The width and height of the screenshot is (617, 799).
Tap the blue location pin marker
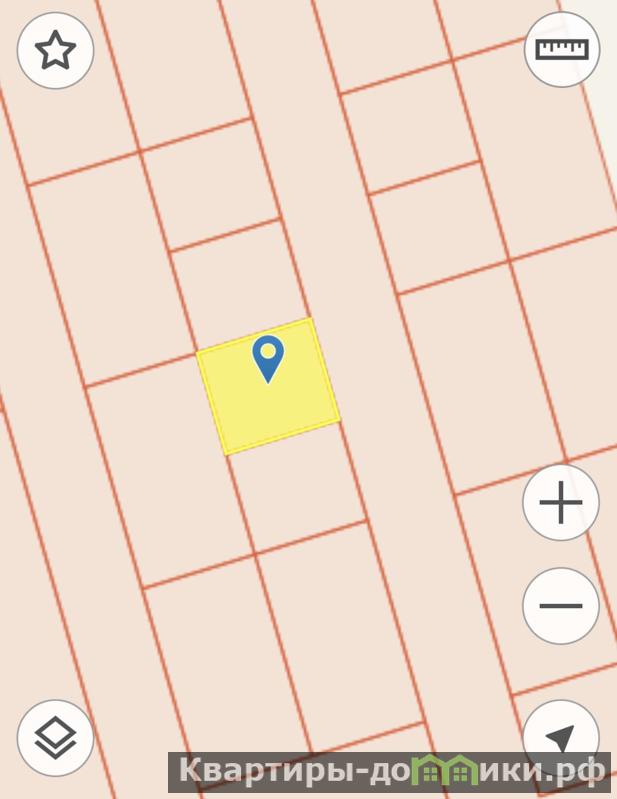pyautogui.click(x=268, y=358)
